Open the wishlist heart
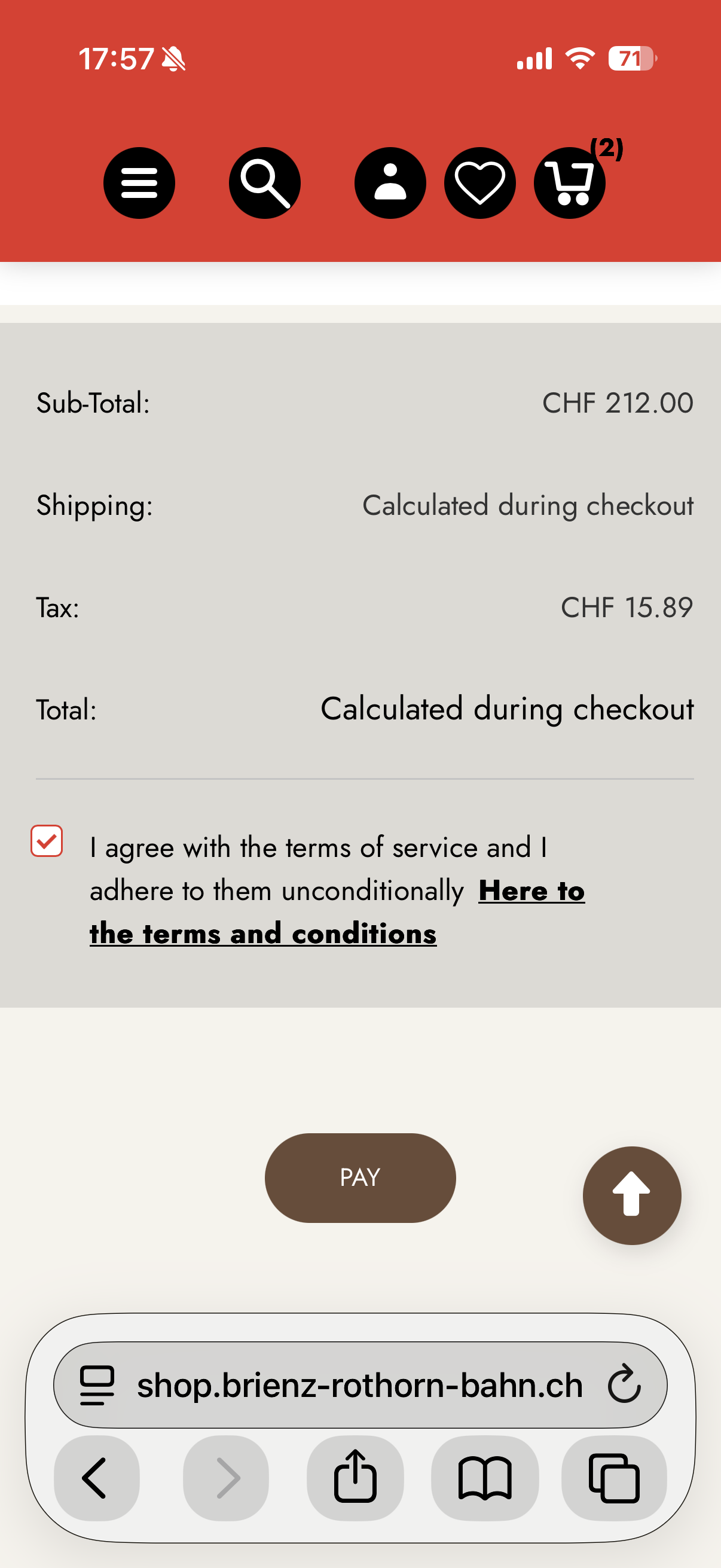721x1568 pixels. (x=479, y=183)
